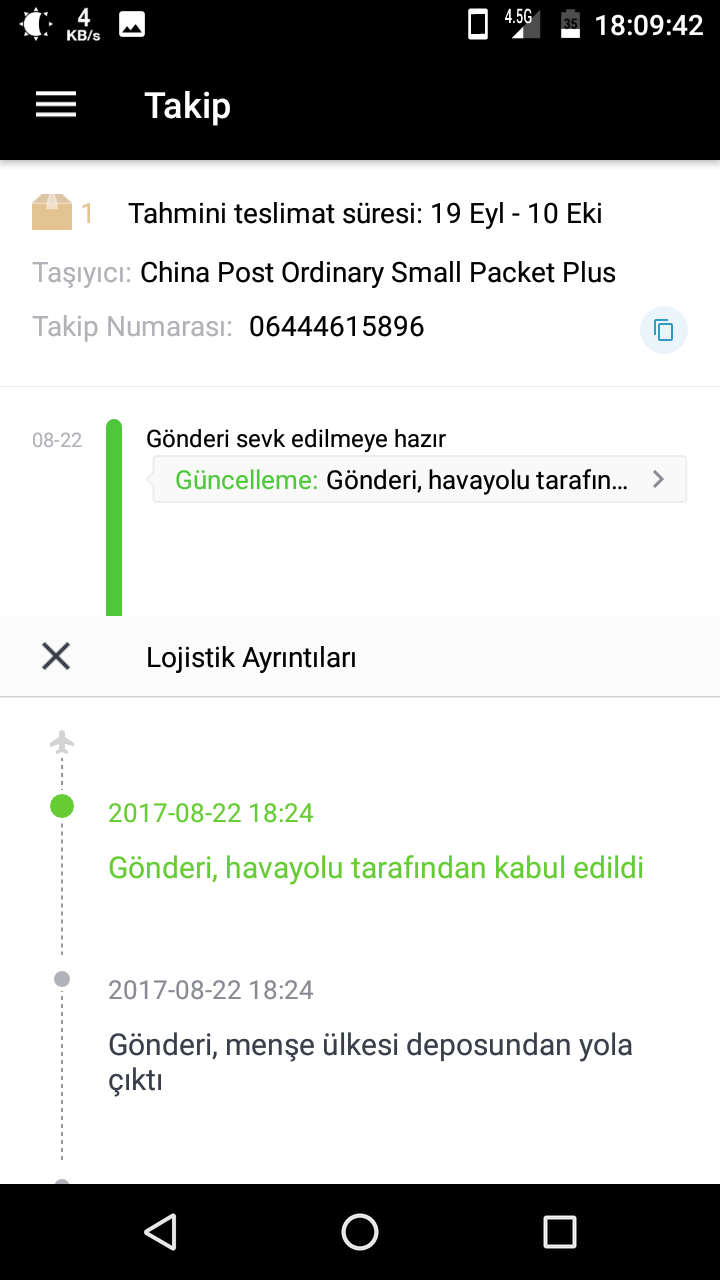The width and height of the screenshot is (720, 1280).
Task: Click the phone status icon near the clock
Action: pos(477,22)
